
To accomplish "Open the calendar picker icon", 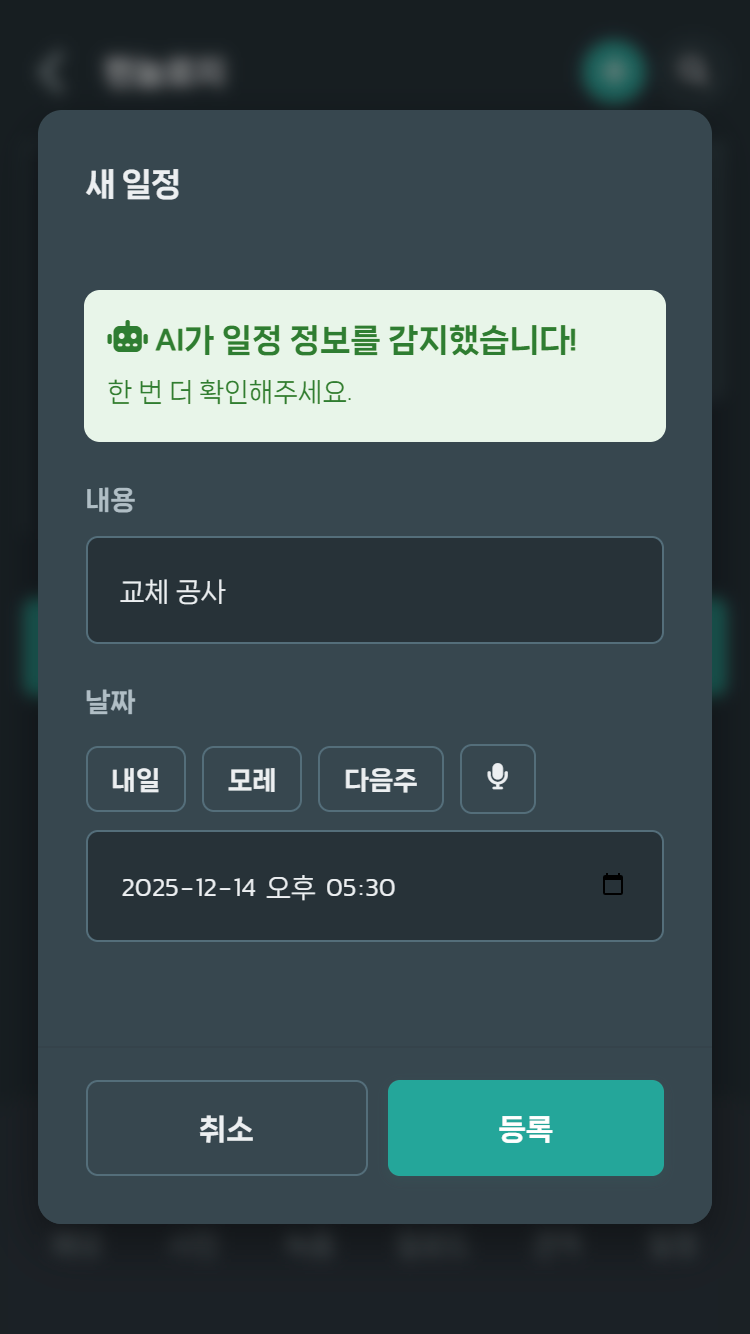I will click(613, 885).
